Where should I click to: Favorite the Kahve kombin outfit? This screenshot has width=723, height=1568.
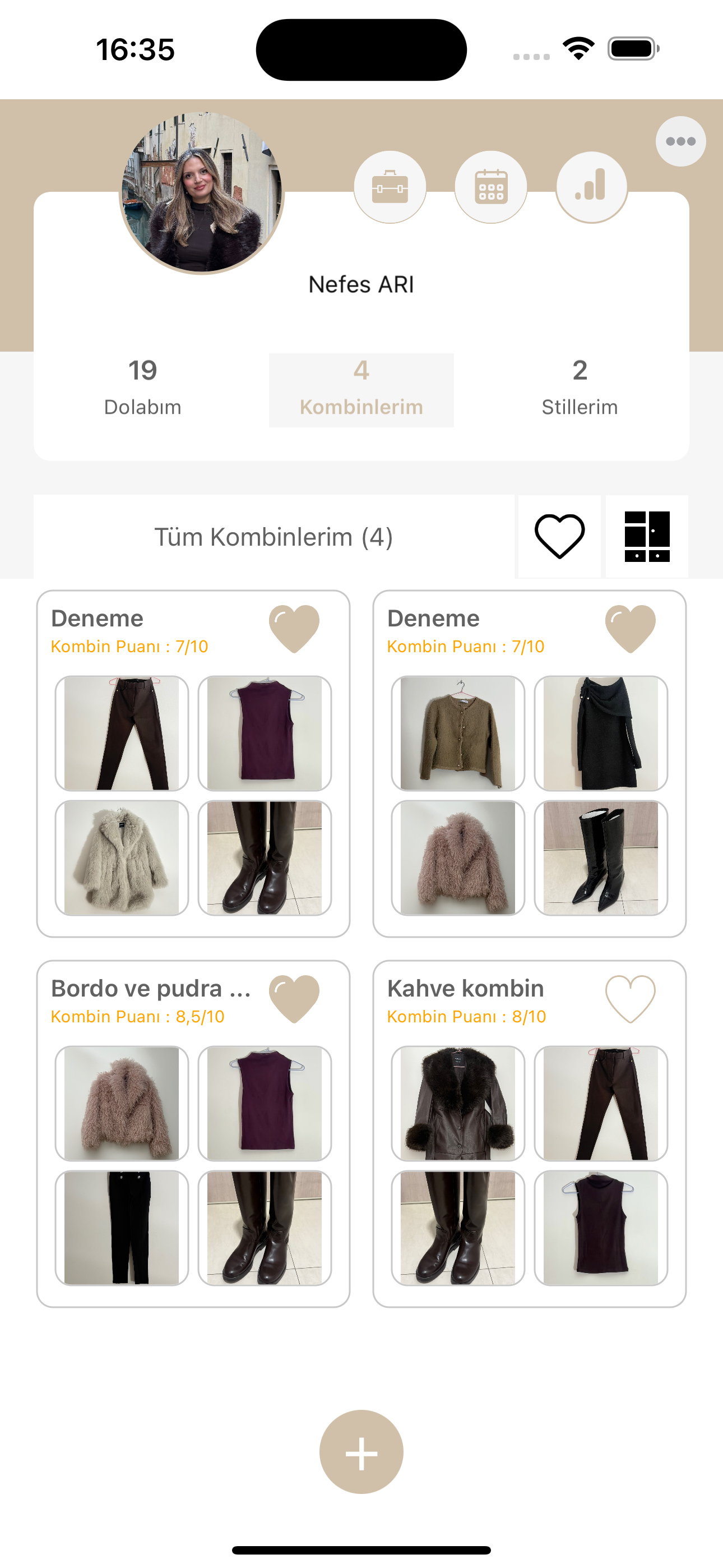click(631, 998)
